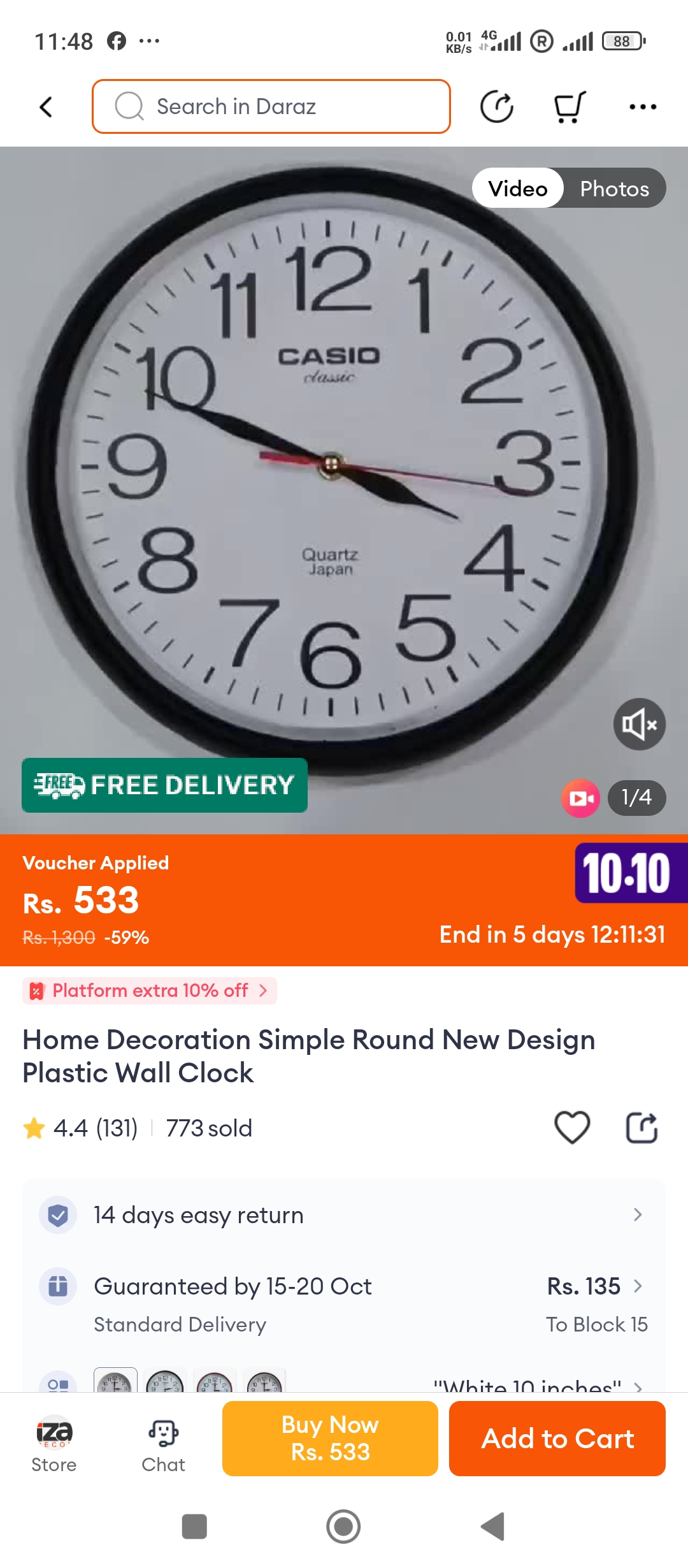Open the Search in Daraz field
This screenshot has height=1568, width=688.
(271, 106)
